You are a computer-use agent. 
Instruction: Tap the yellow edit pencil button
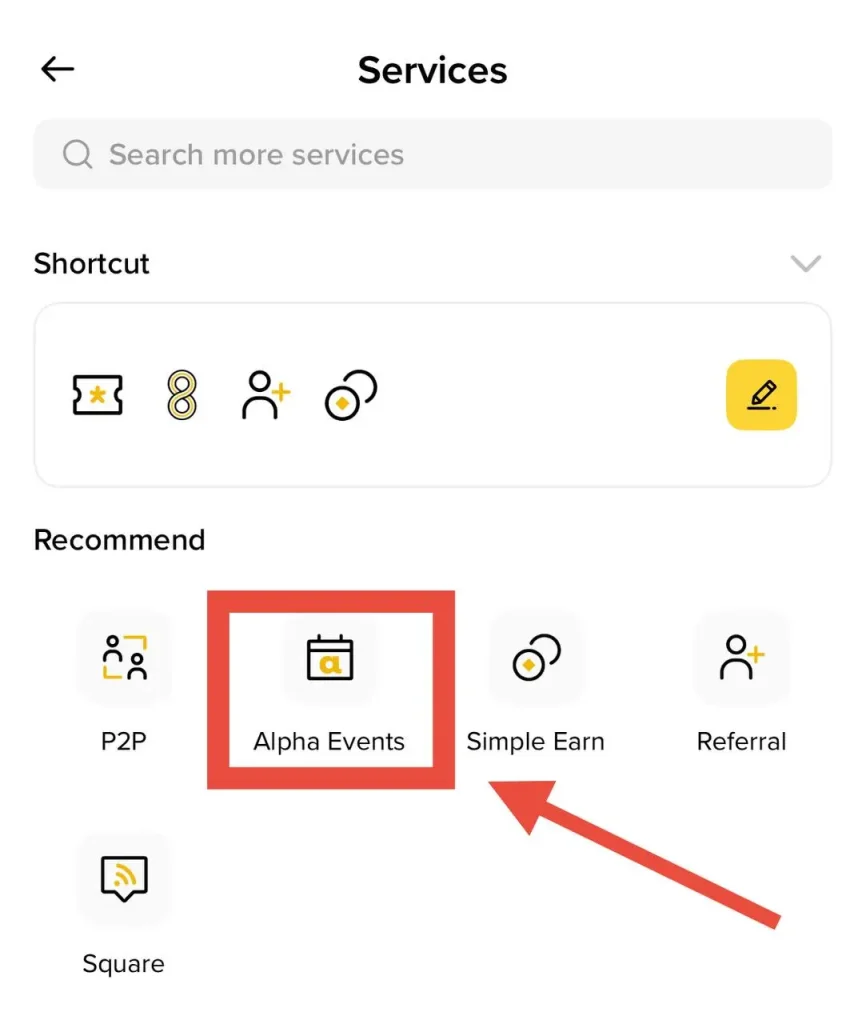point(761,395)
